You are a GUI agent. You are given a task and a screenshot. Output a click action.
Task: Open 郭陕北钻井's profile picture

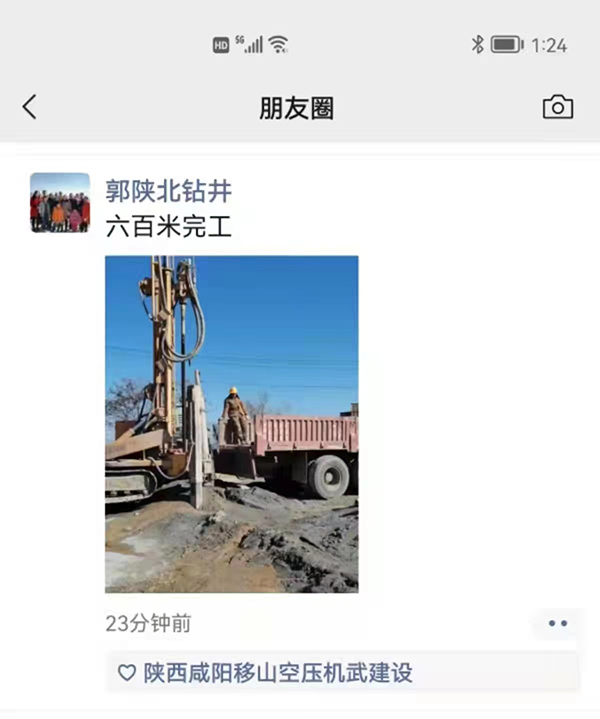pyautogui.click(x=59, y=203)
